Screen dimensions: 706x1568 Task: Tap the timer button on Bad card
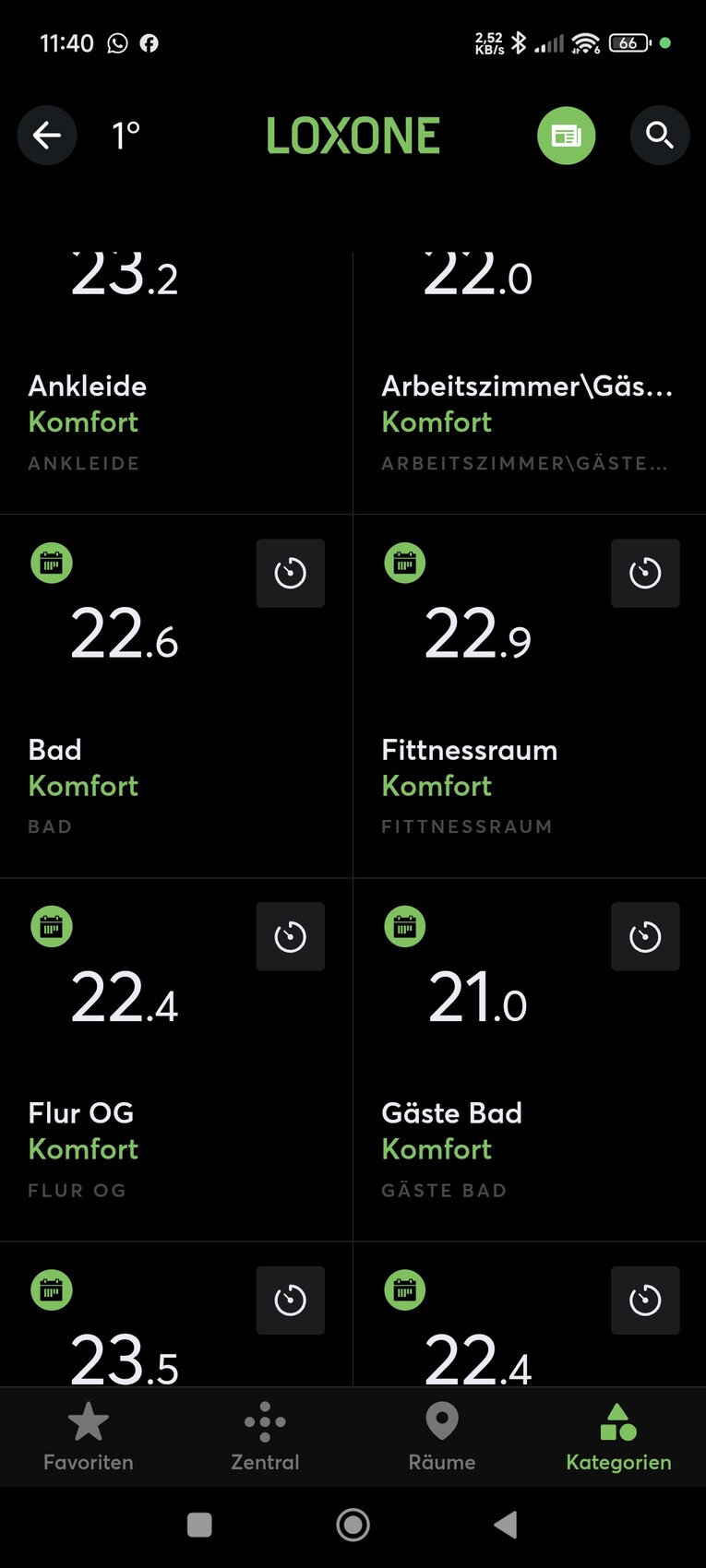pyautogui.click(x=290, y=573)
